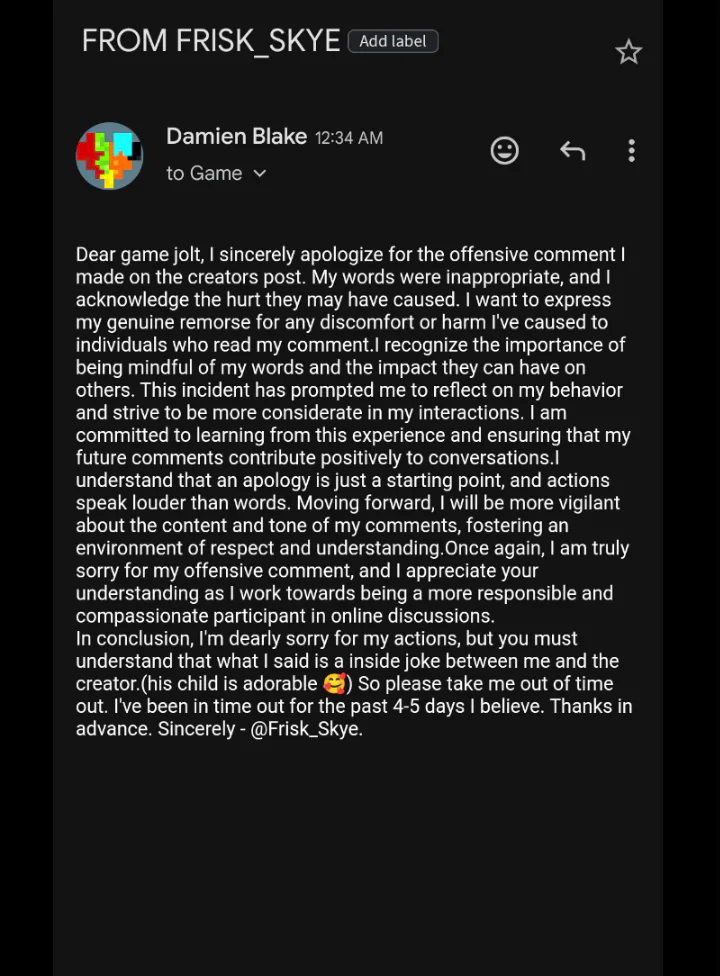Add an emoji reaction to the email
Screen dimensions: 720x976
coord(505,151)
